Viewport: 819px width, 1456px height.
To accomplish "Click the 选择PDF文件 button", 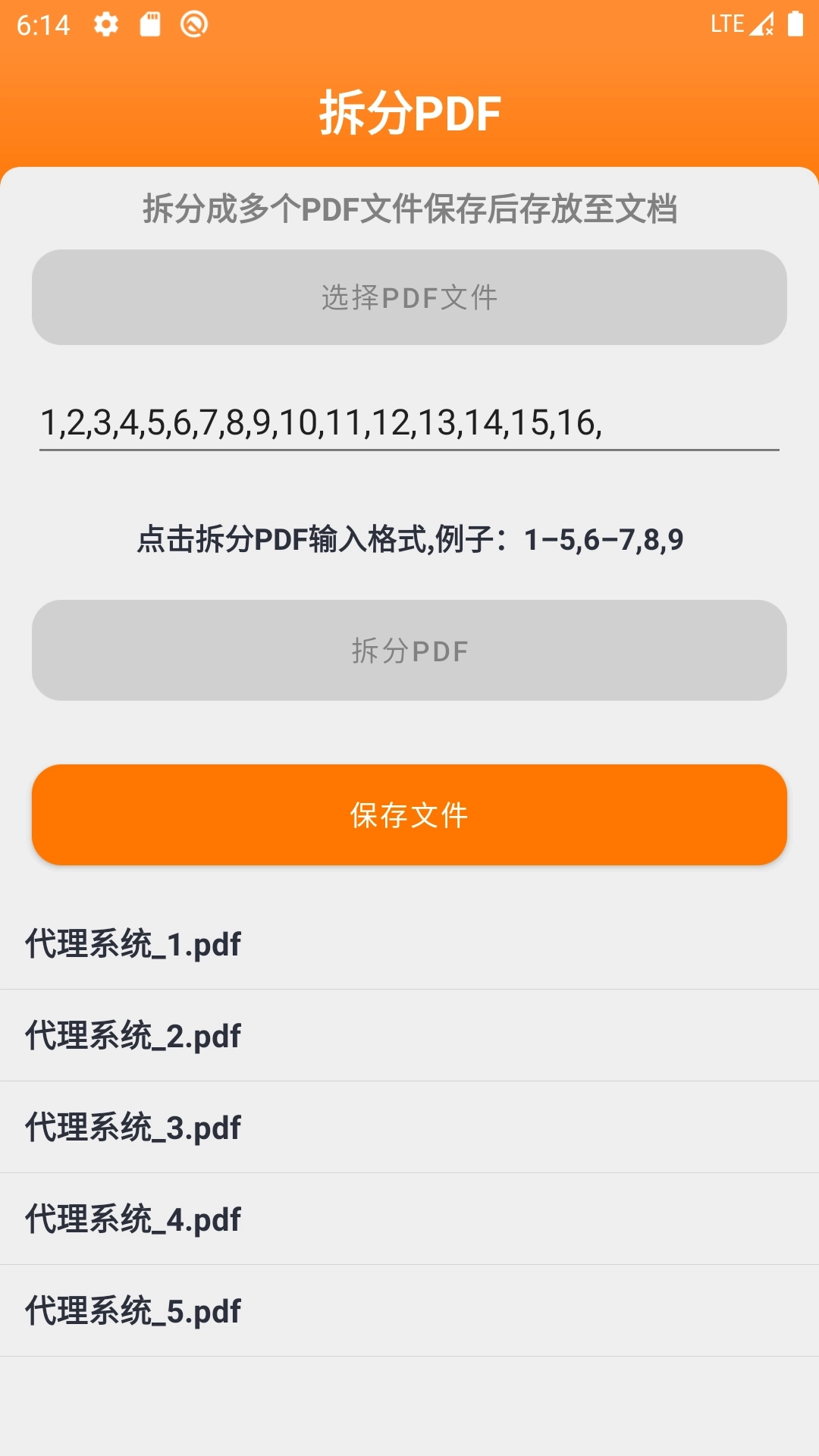I will click(x=409, y=297).
